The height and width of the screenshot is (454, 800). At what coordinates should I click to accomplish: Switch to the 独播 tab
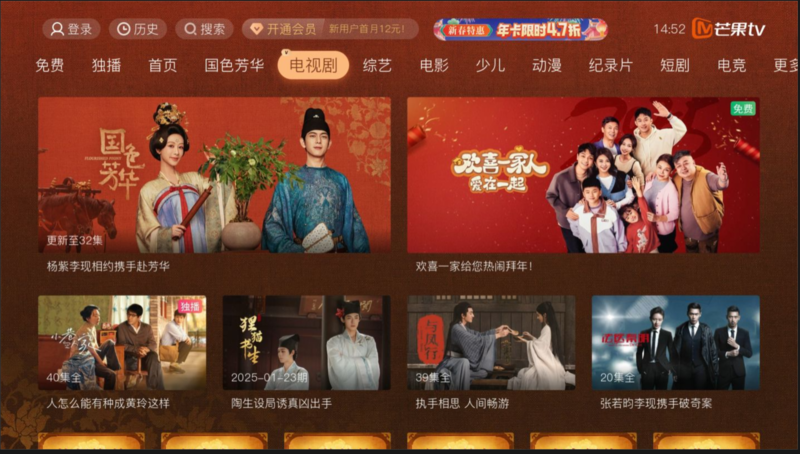tap(106, 66)
